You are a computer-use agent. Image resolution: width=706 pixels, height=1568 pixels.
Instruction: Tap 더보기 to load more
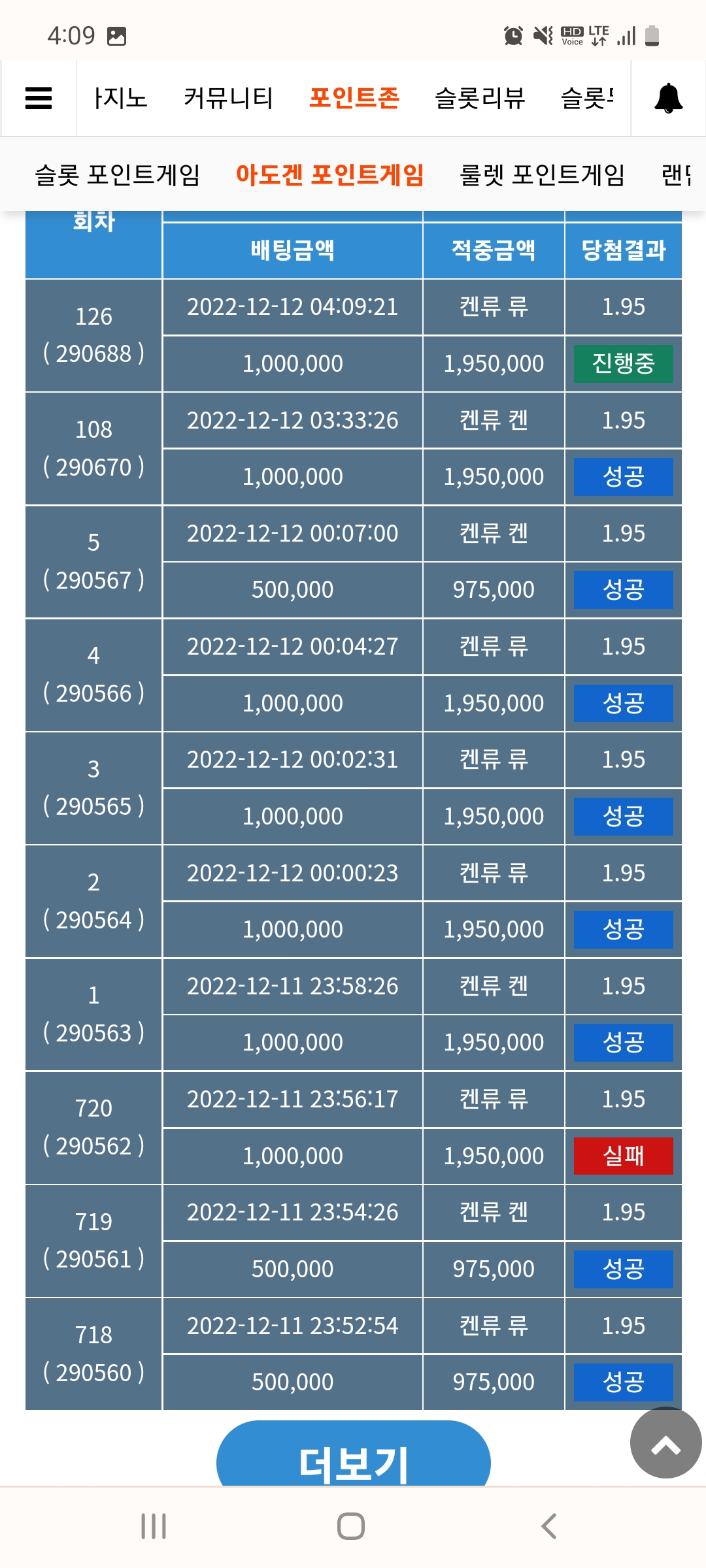pos(354,1454)
